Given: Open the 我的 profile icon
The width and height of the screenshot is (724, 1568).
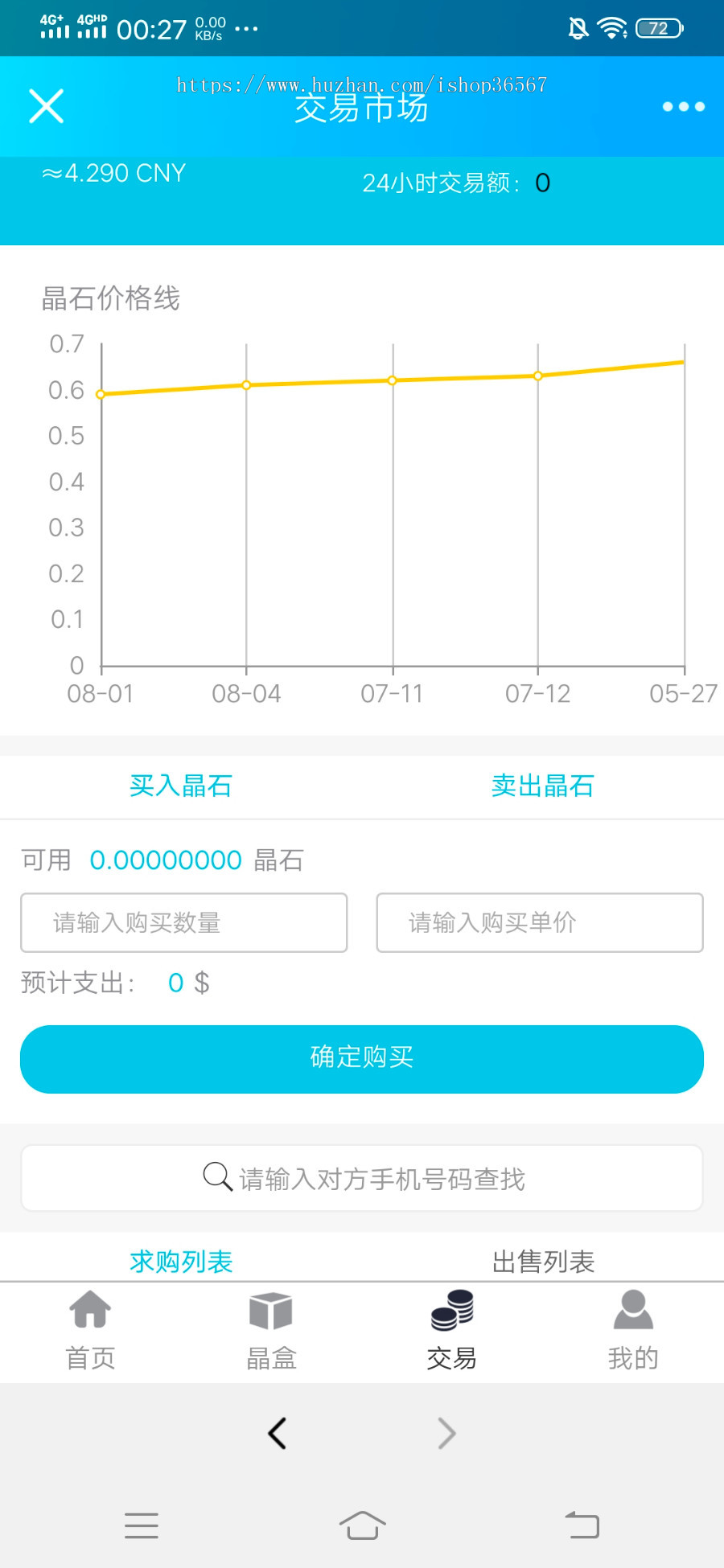Looking at the screenshot, I should [633, 1308].
